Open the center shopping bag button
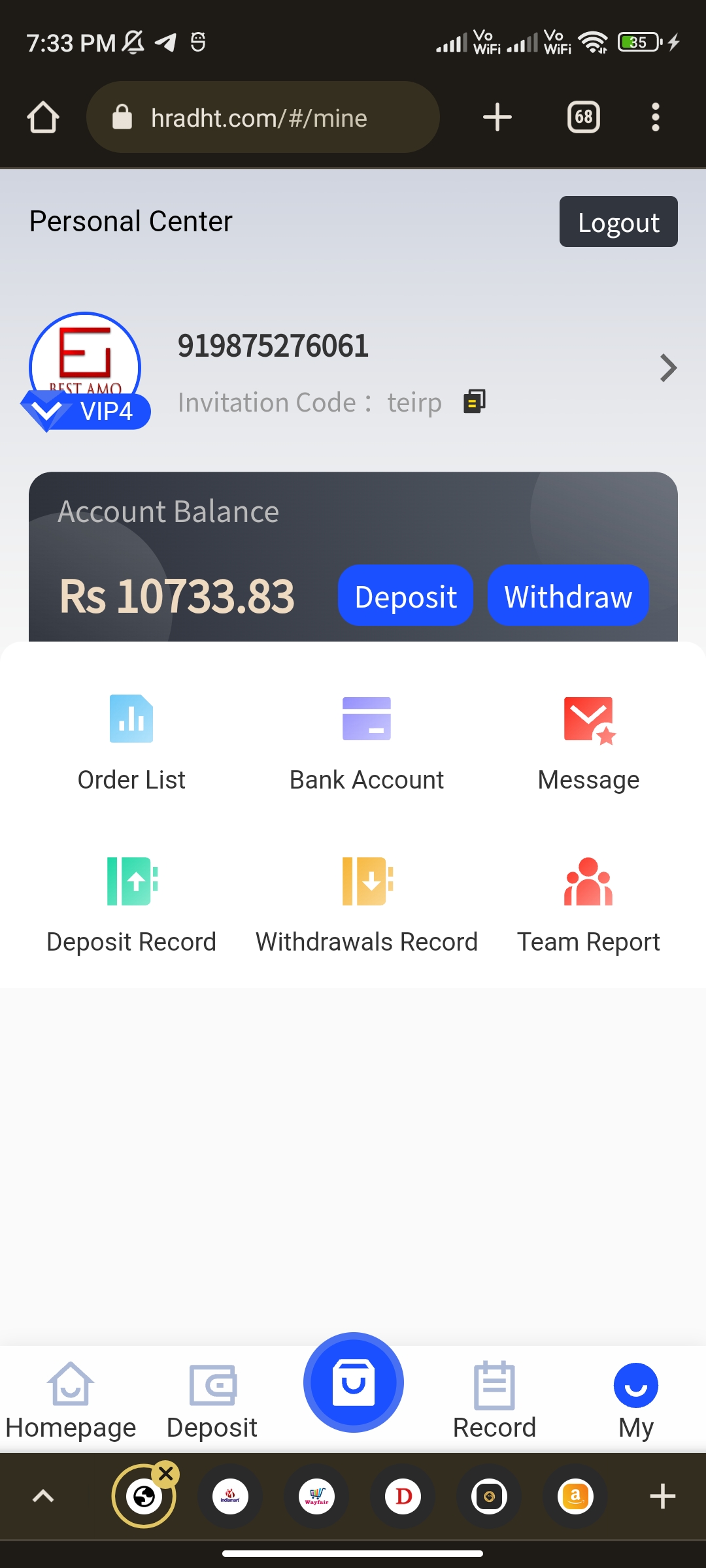This screenshot has width=706, height=1568. click(353, 1382)
